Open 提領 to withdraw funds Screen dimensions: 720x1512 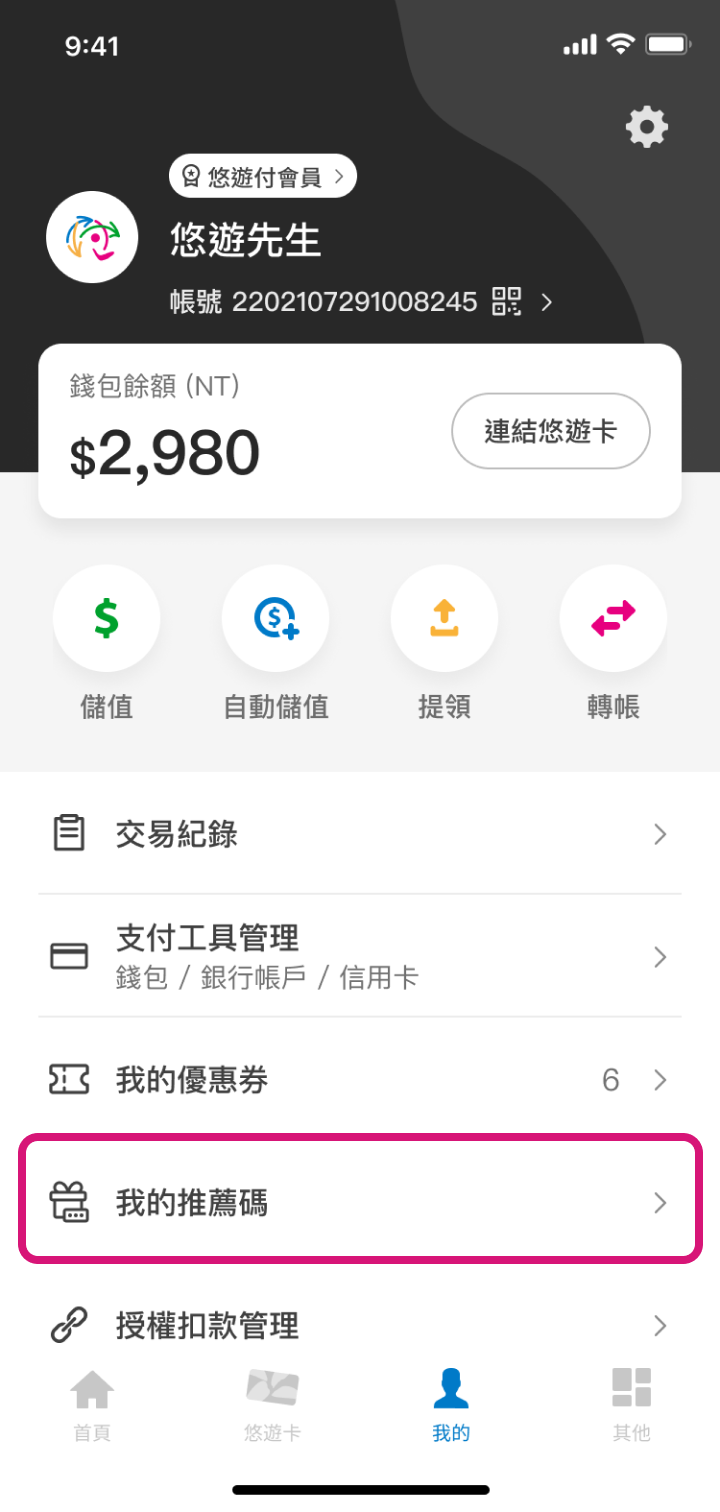click(x=444, y=619)
